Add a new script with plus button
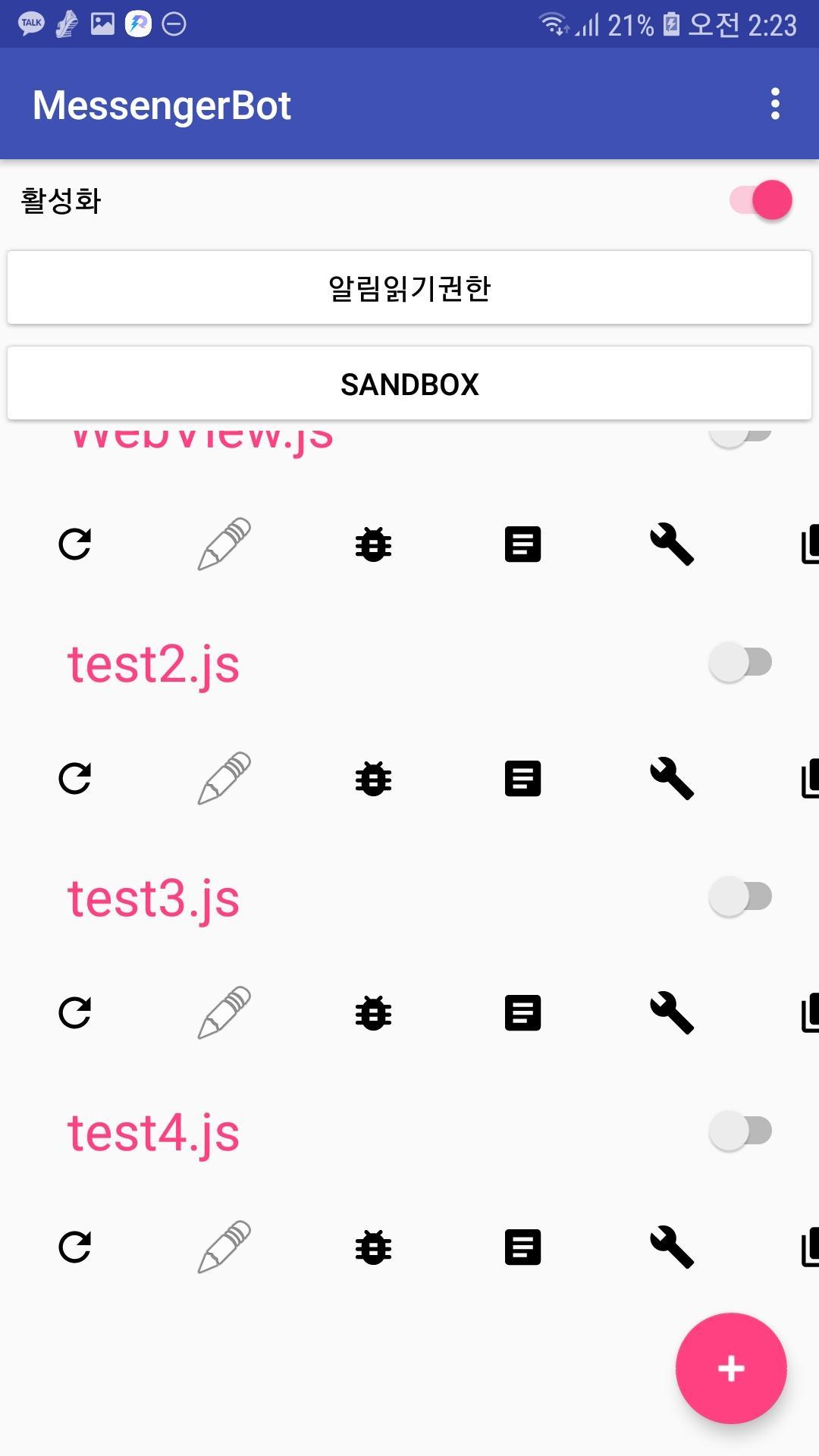The image size is (819, 1456). (731, 1369)
